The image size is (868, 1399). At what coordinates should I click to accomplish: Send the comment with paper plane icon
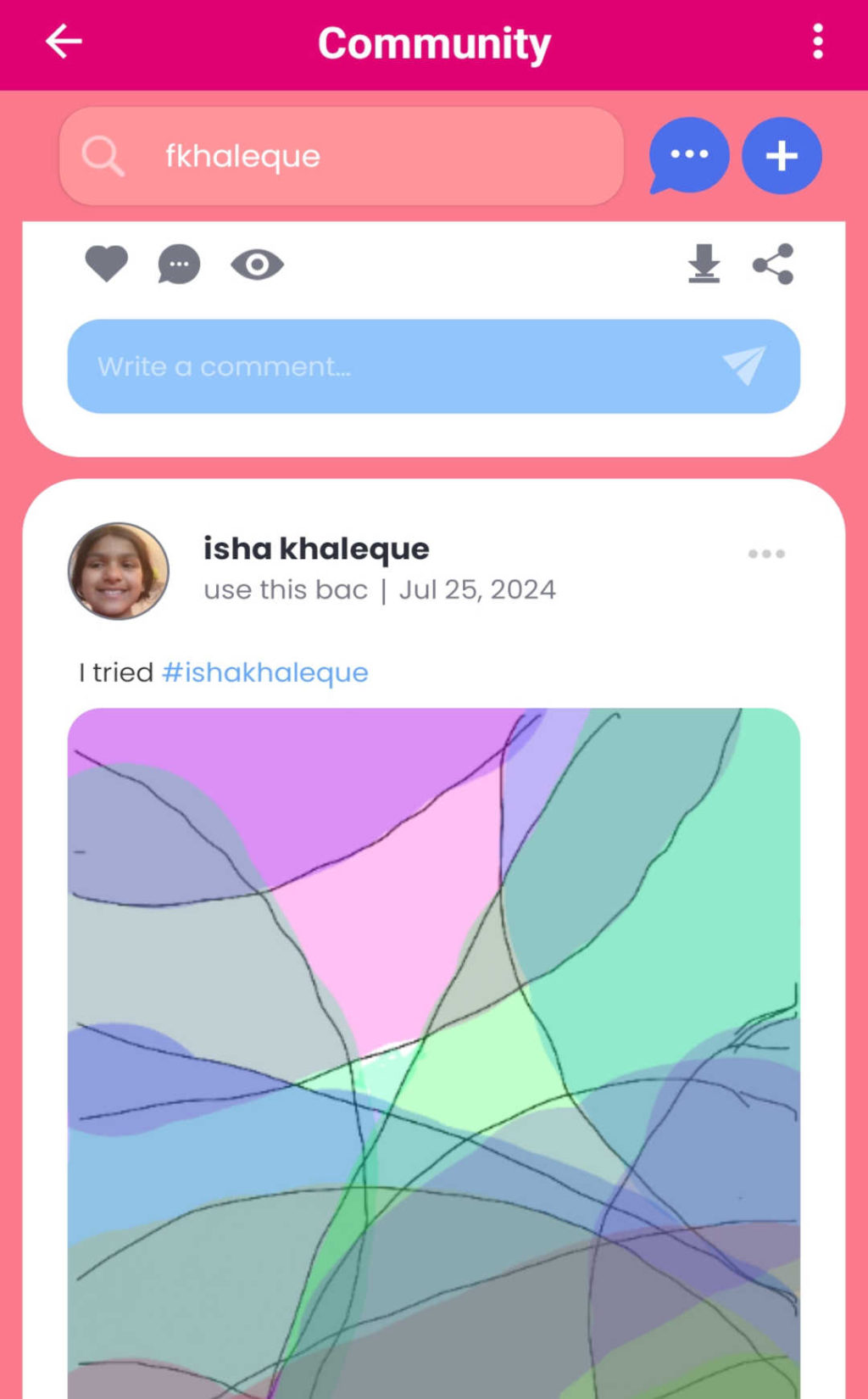pyautogui.click(x=744, y=365)
